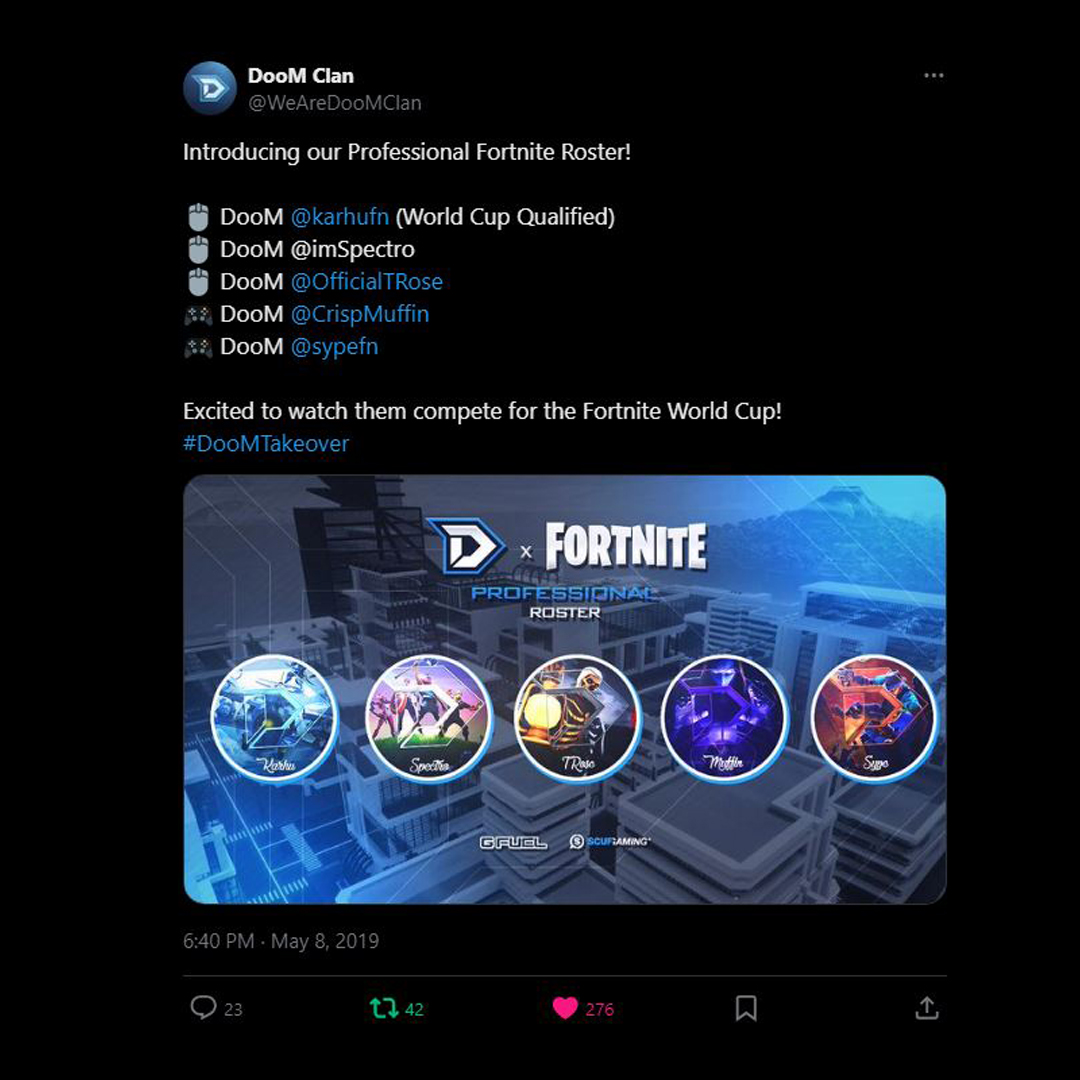Open the @karhufn mention link
1080x1080 pixels.
coord(340,217)
